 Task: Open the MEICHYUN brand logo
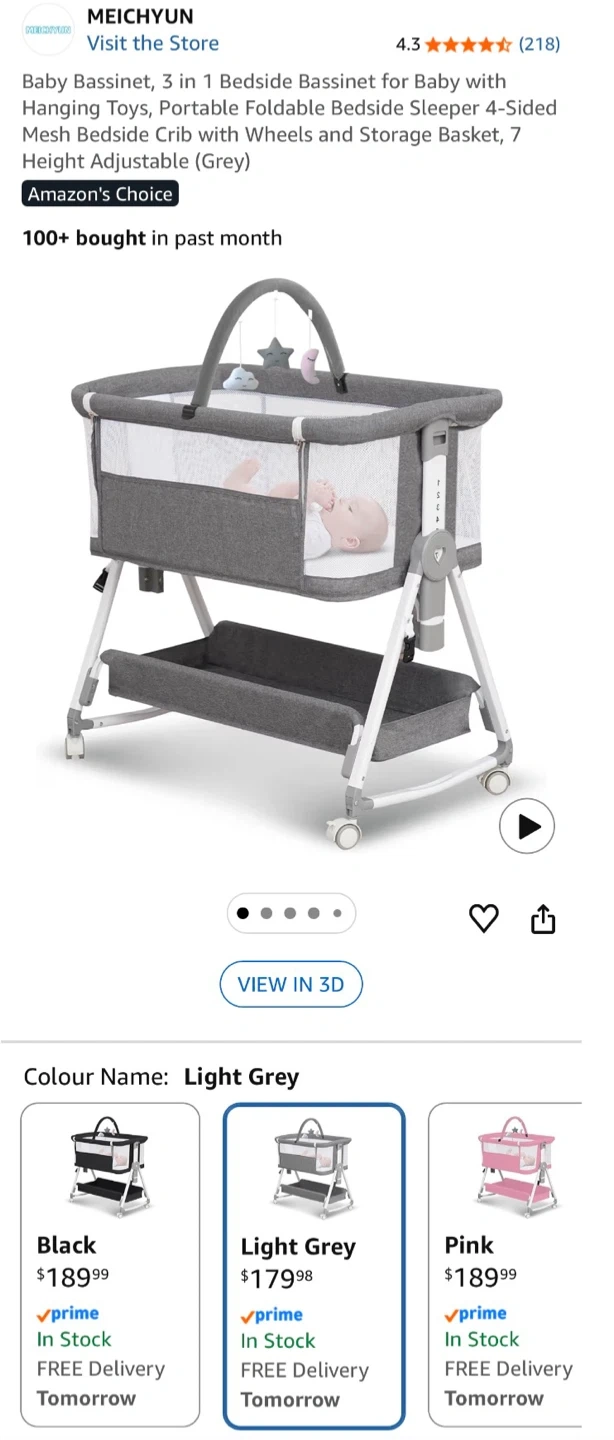point(48,30)
